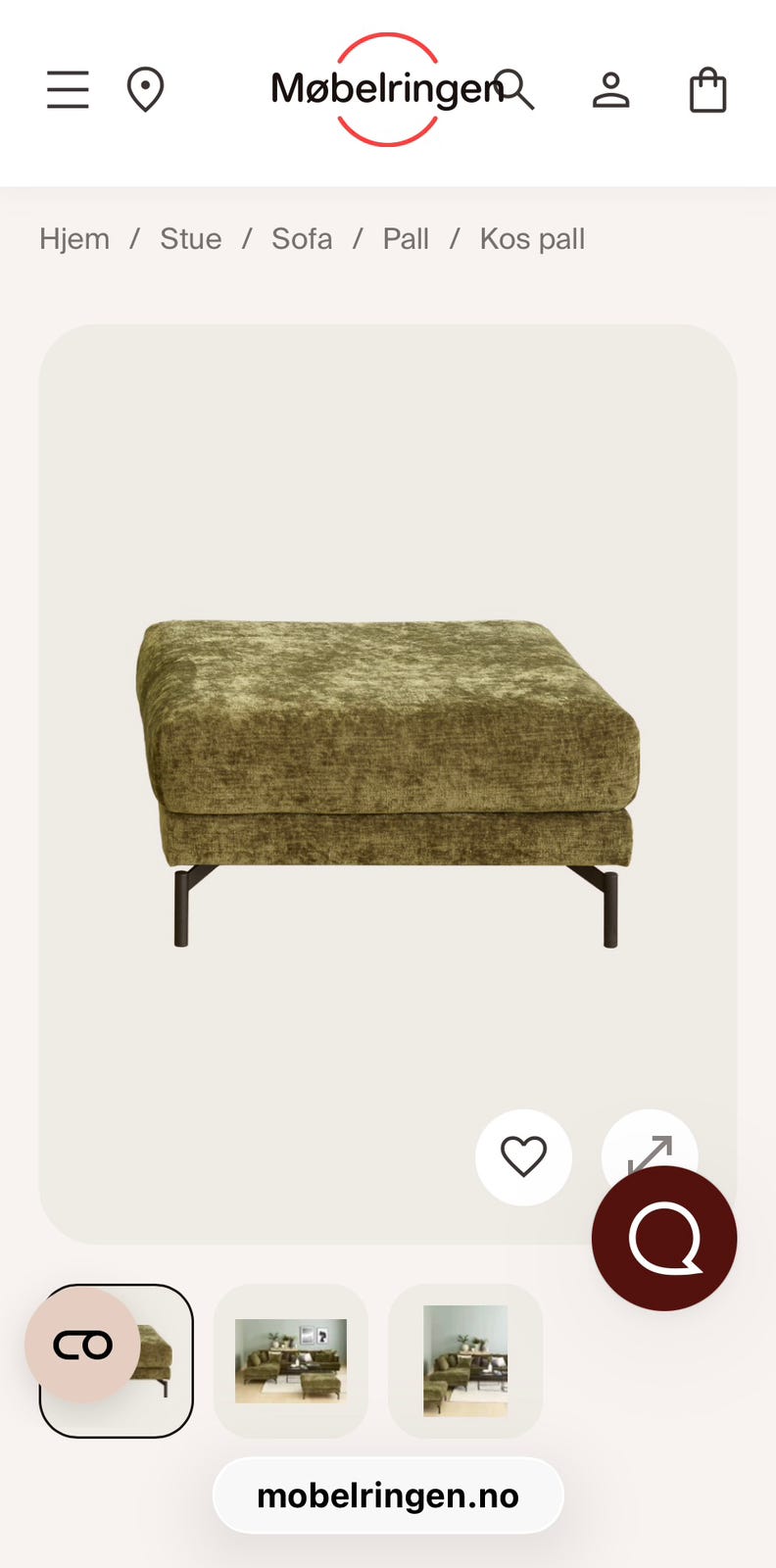The height and width of the screenshot is (1568, 776).
Task: Go to Sofa in the breadcrumb
Action: pos(302,239)
